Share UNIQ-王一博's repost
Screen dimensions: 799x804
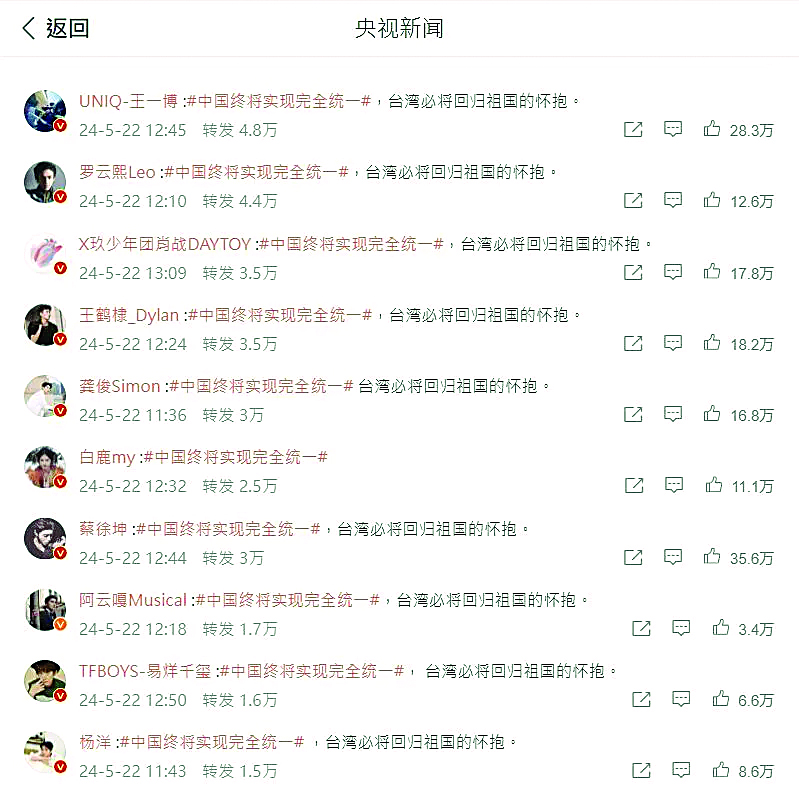(x=633, y=129)
